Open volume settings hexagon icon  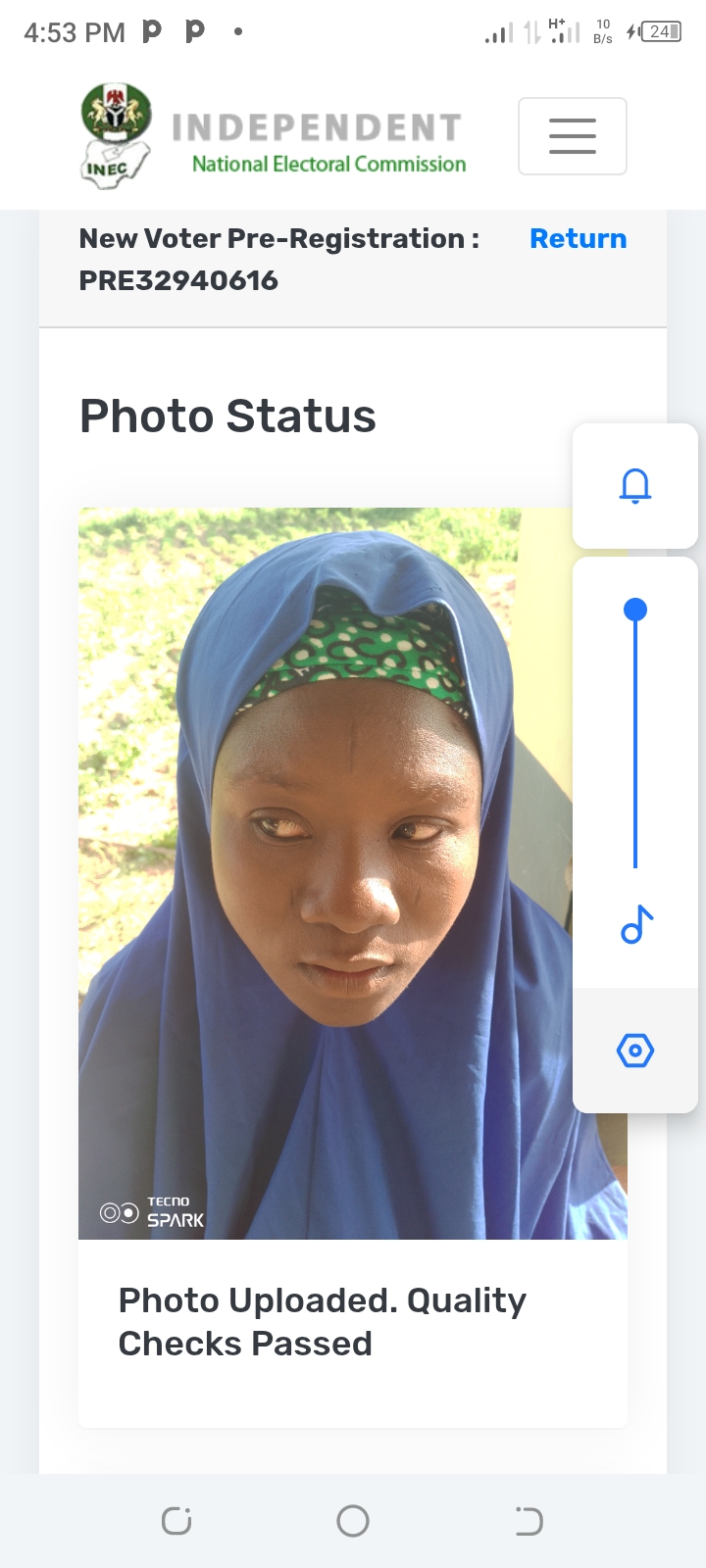[635, 1051]
